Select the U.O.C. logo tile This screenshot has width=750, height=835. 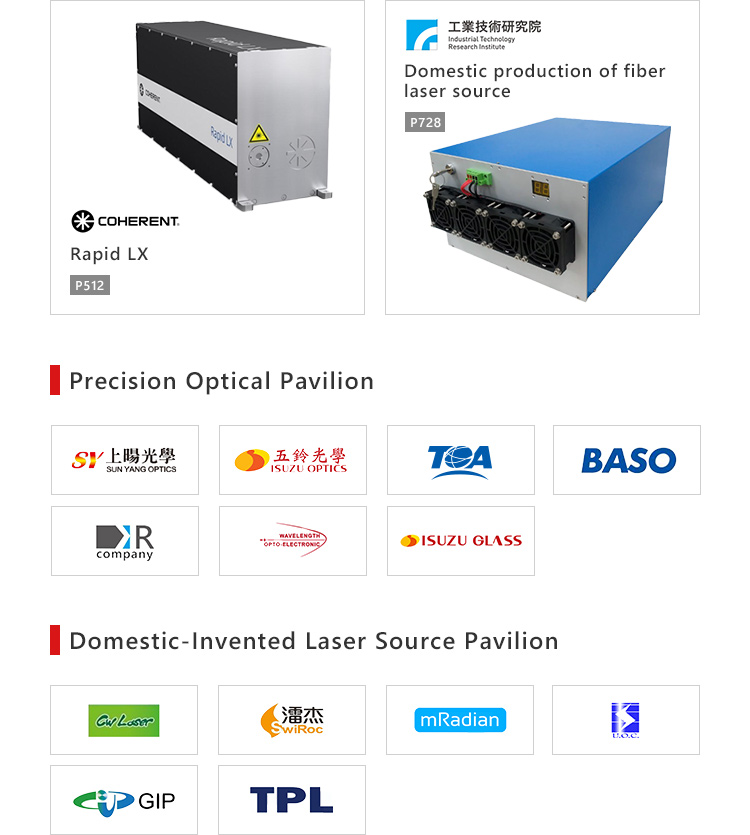626,720
